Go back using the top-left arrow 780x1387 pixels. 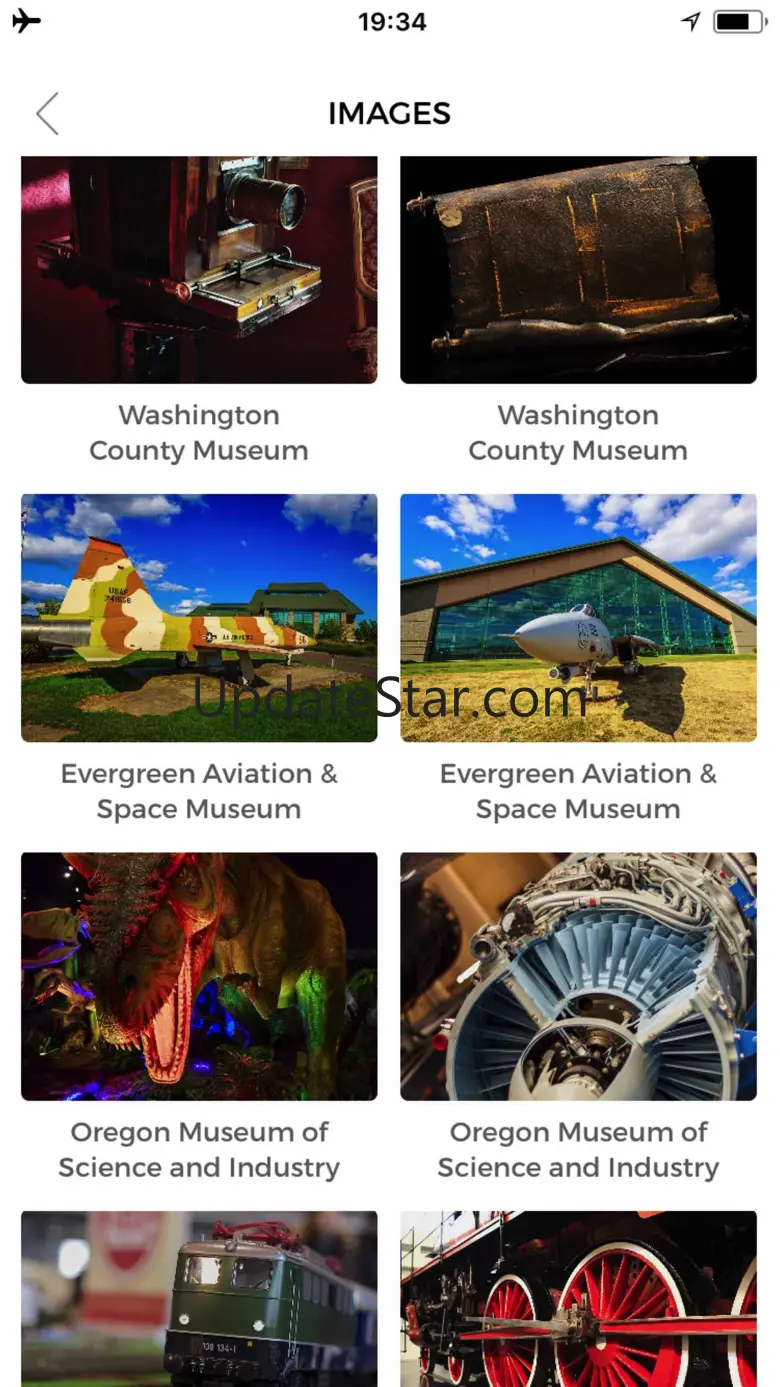(47, 114)
